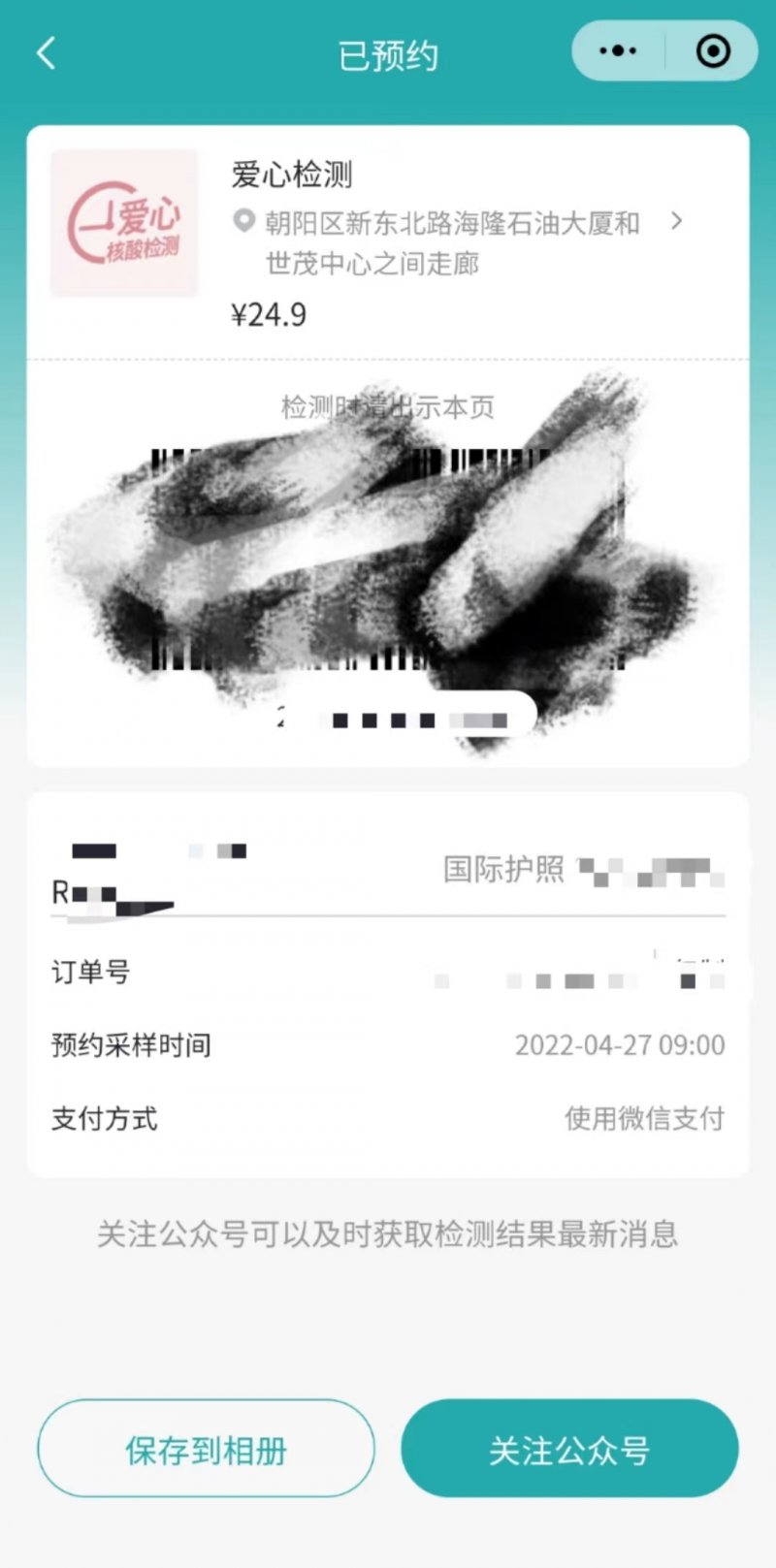Open the mini program three-dot menu

pyautogui.click(x=618, y=51)
